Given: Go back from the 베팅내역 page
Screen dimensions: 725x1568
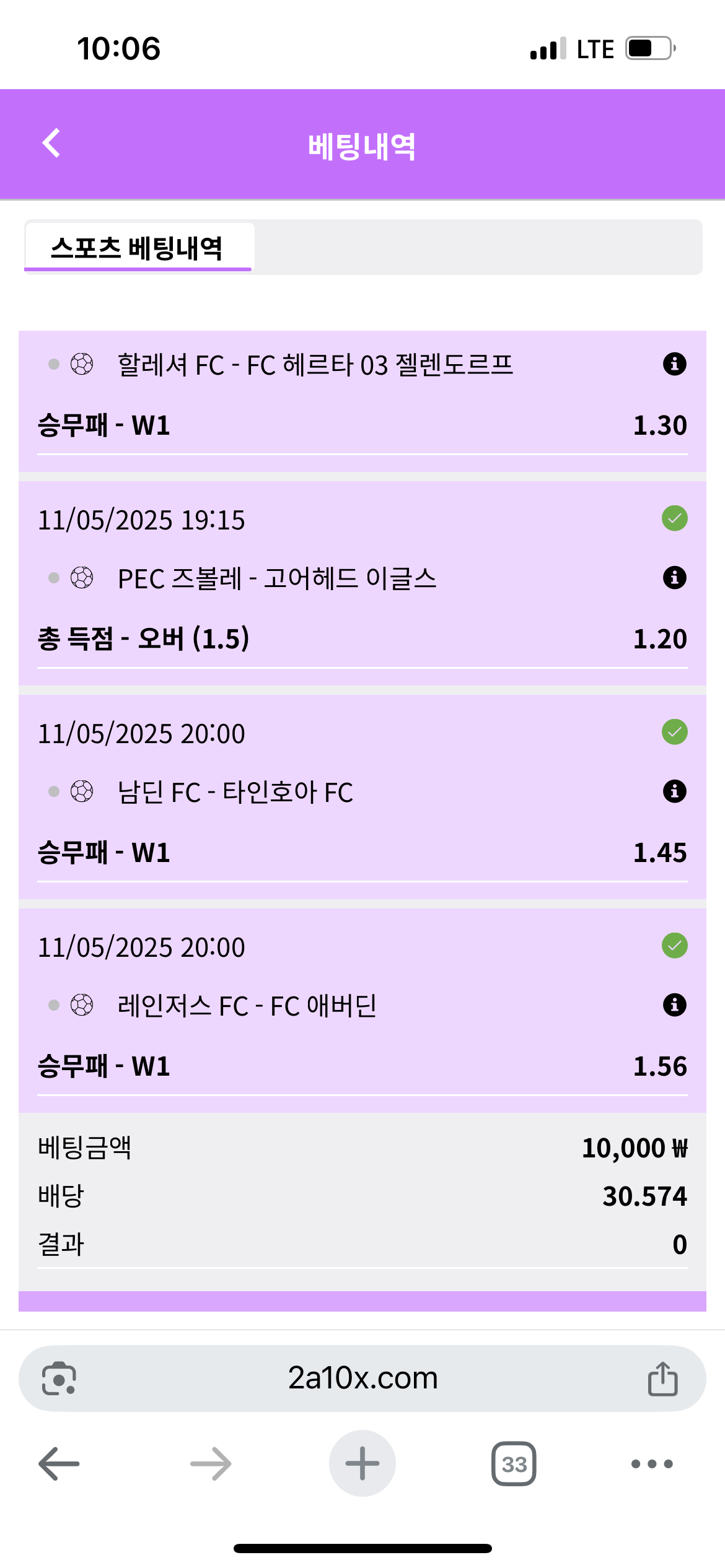Looking at the screenshot, I should click(51, 144).
